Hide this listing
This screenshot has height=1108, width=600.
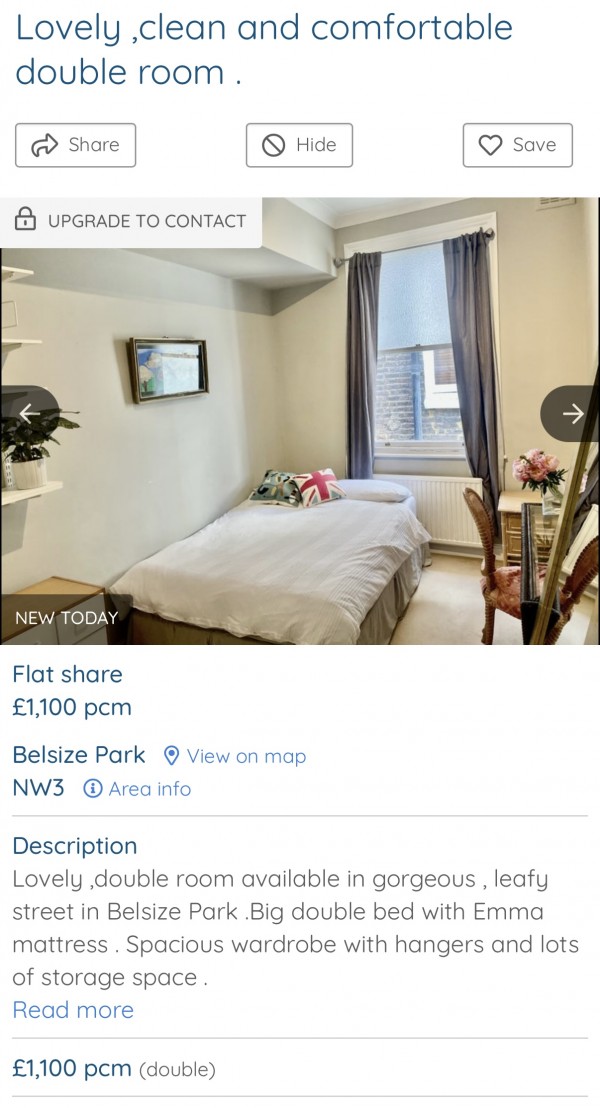click(x=299, y=145)
